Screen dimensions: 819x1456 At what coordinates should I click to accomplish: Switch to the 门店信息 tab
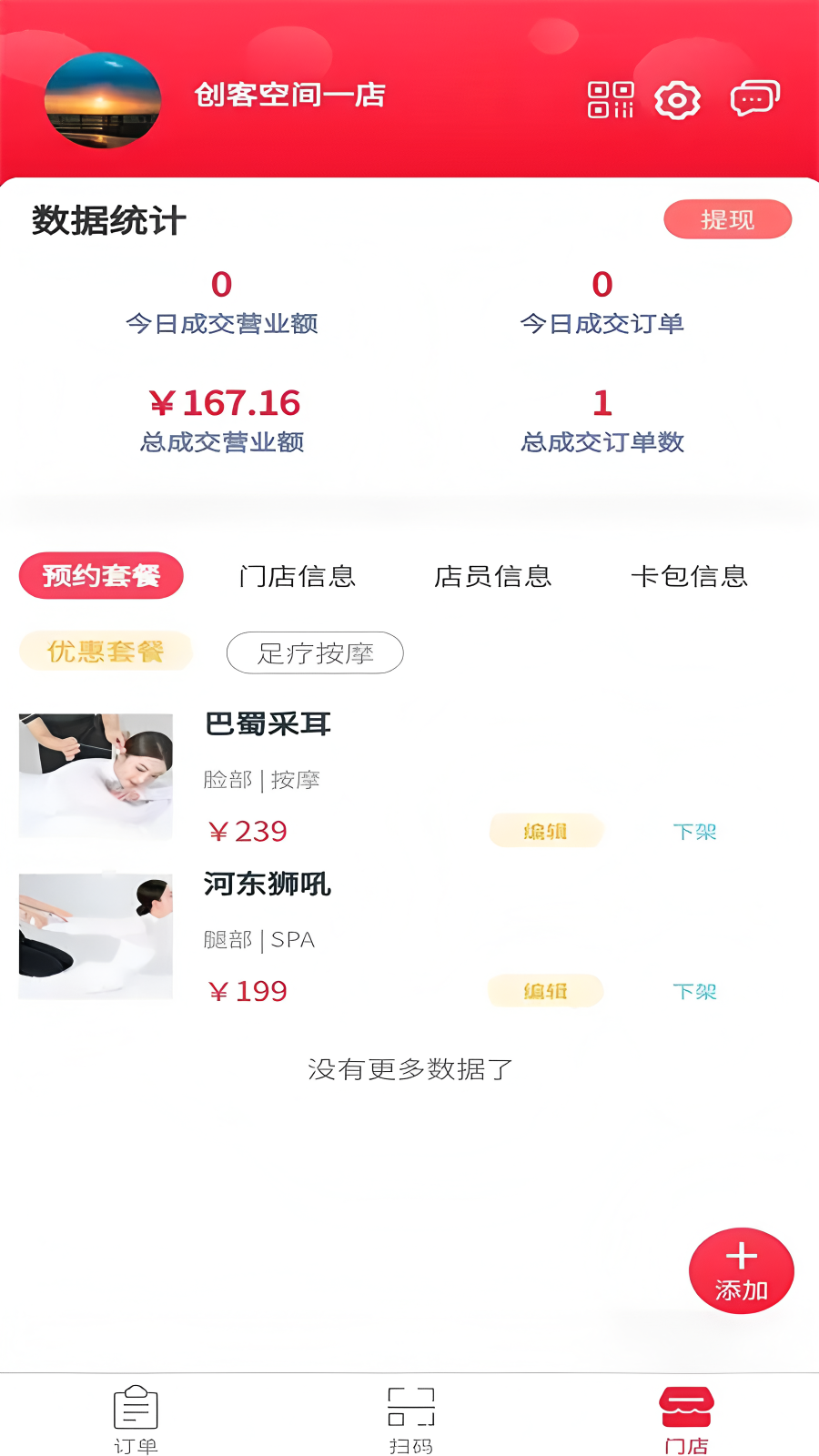297,576
